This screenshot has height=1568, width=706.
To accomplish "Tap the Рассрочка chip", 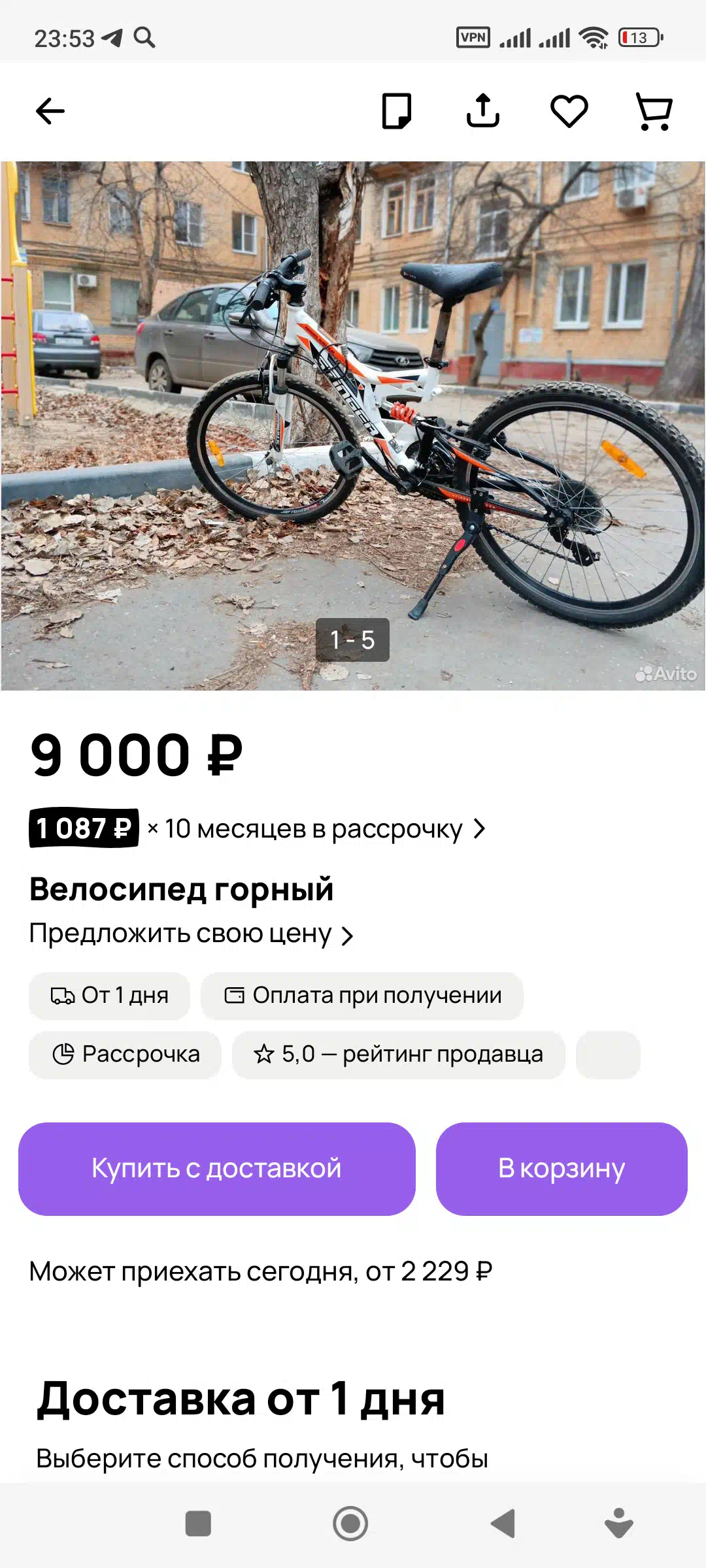I will 125,1054.
